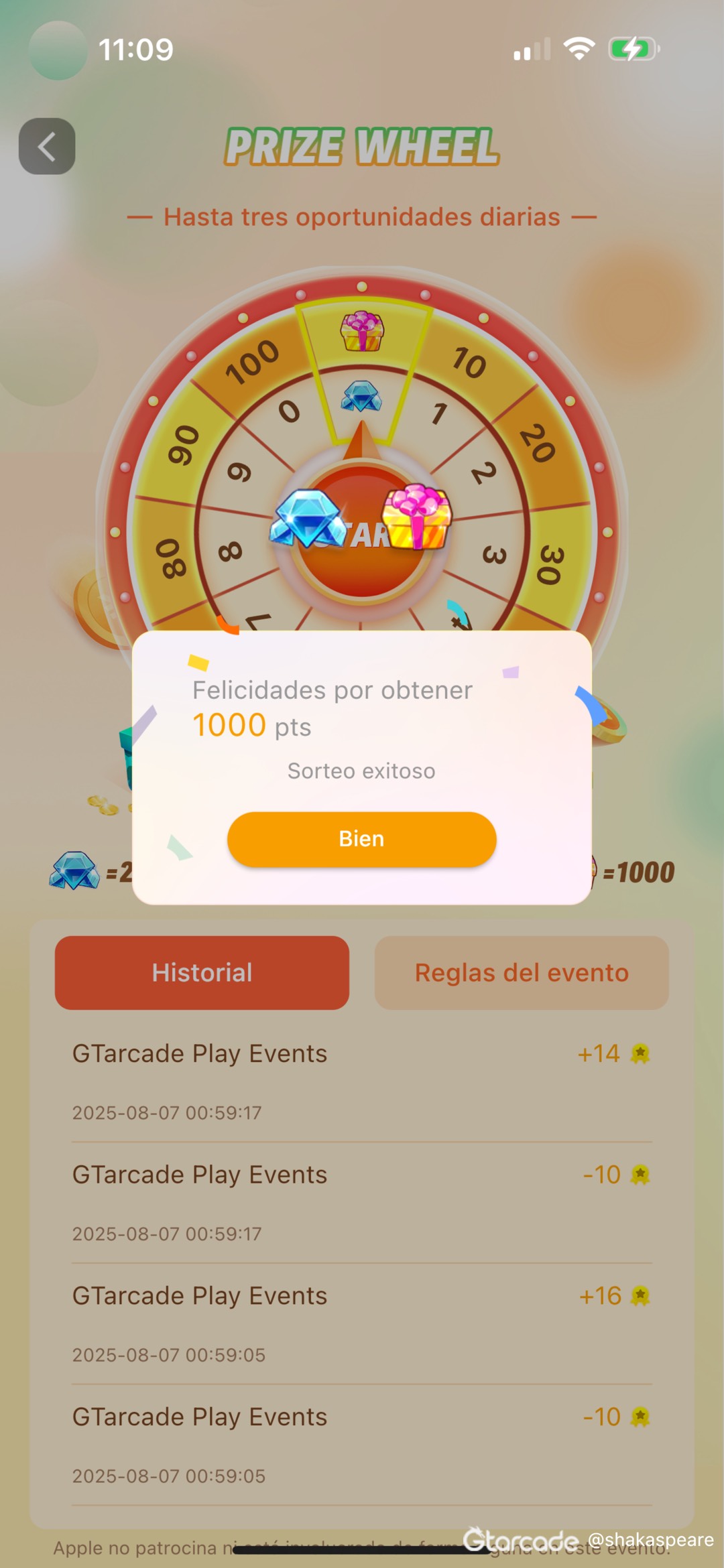This screenshot has height=1568, width=724.
Task: Open the Reglas del evento tab
Action: [521, 972]
